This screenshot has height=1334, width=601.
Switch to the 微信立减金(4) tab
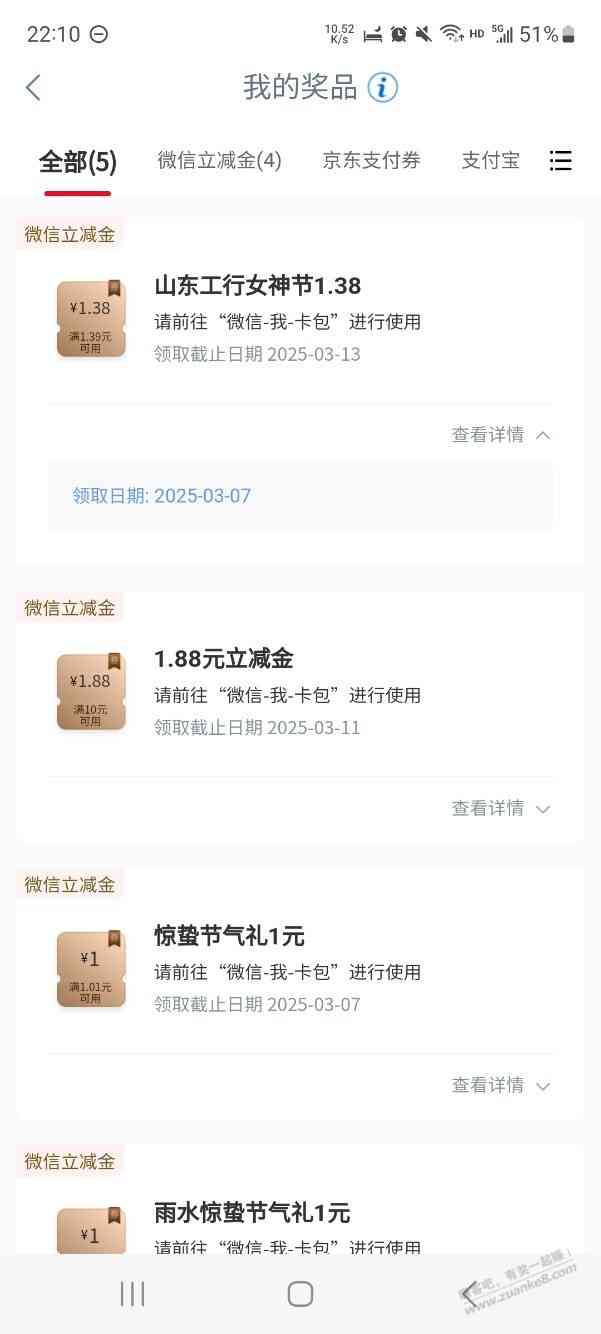coord(219,160)
